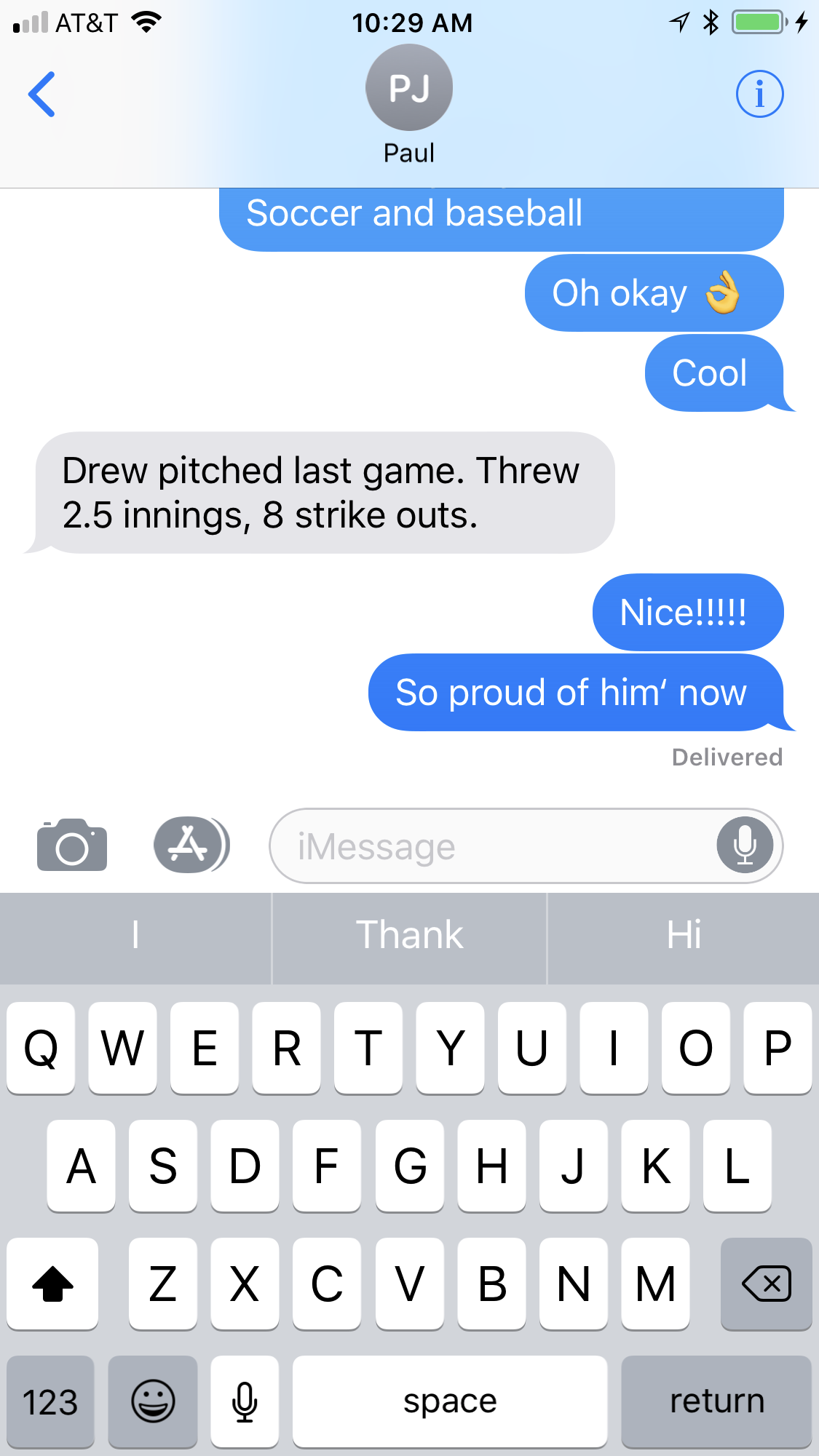The height and width of the screenshot is (1456, 819).
Task: Hit the backspace key
Action: pyautogui.click(x=766, y=1284)
